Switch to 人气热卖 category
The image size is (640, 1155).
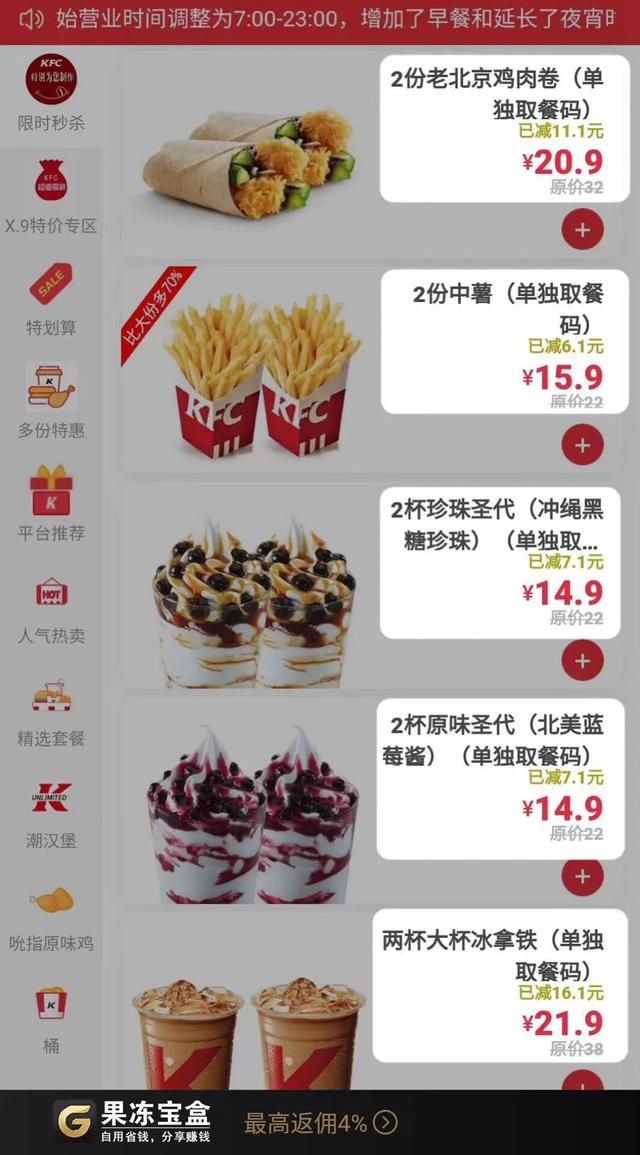(x=51, y=608)
